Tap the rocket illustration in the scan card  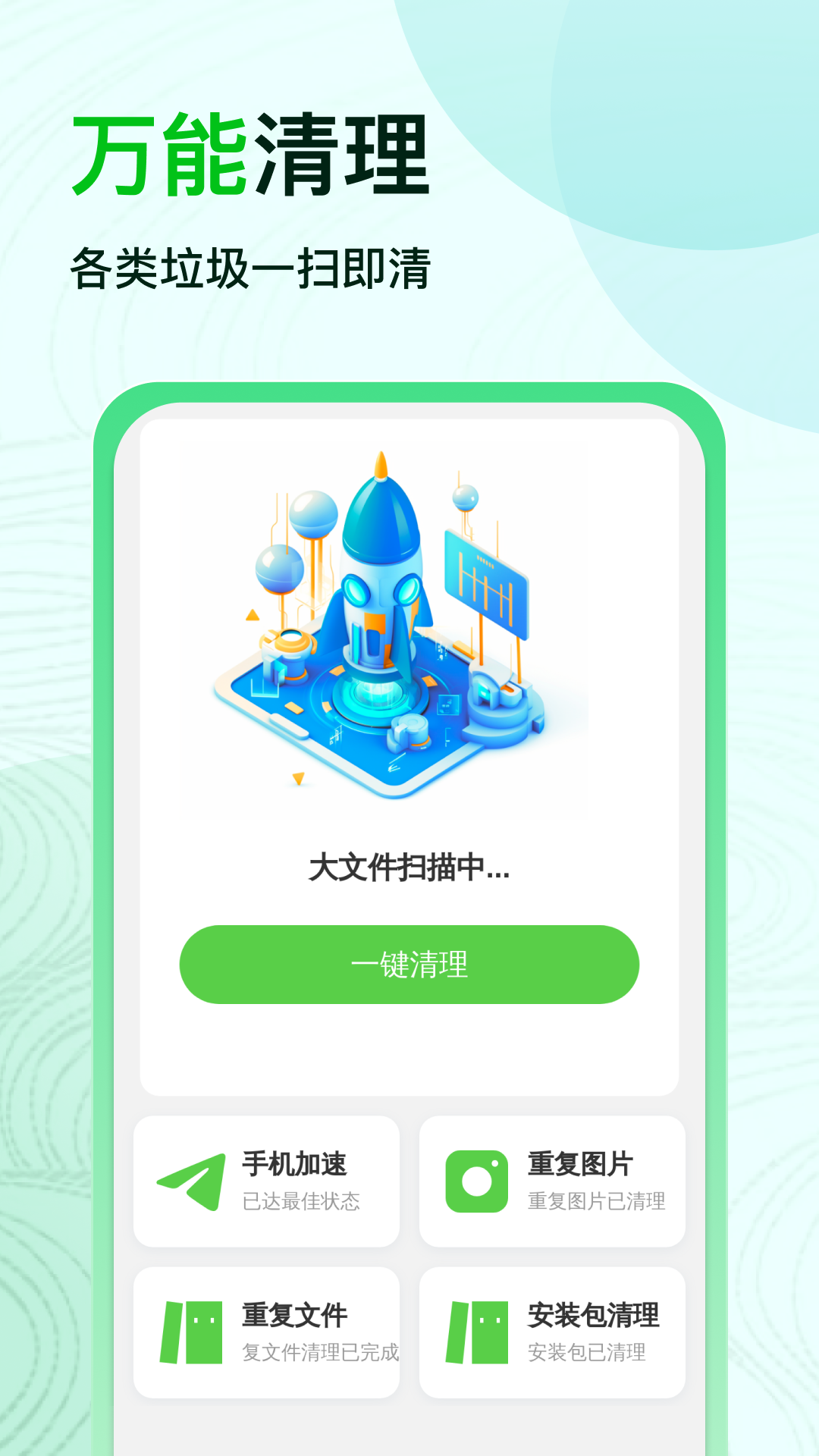379,591
